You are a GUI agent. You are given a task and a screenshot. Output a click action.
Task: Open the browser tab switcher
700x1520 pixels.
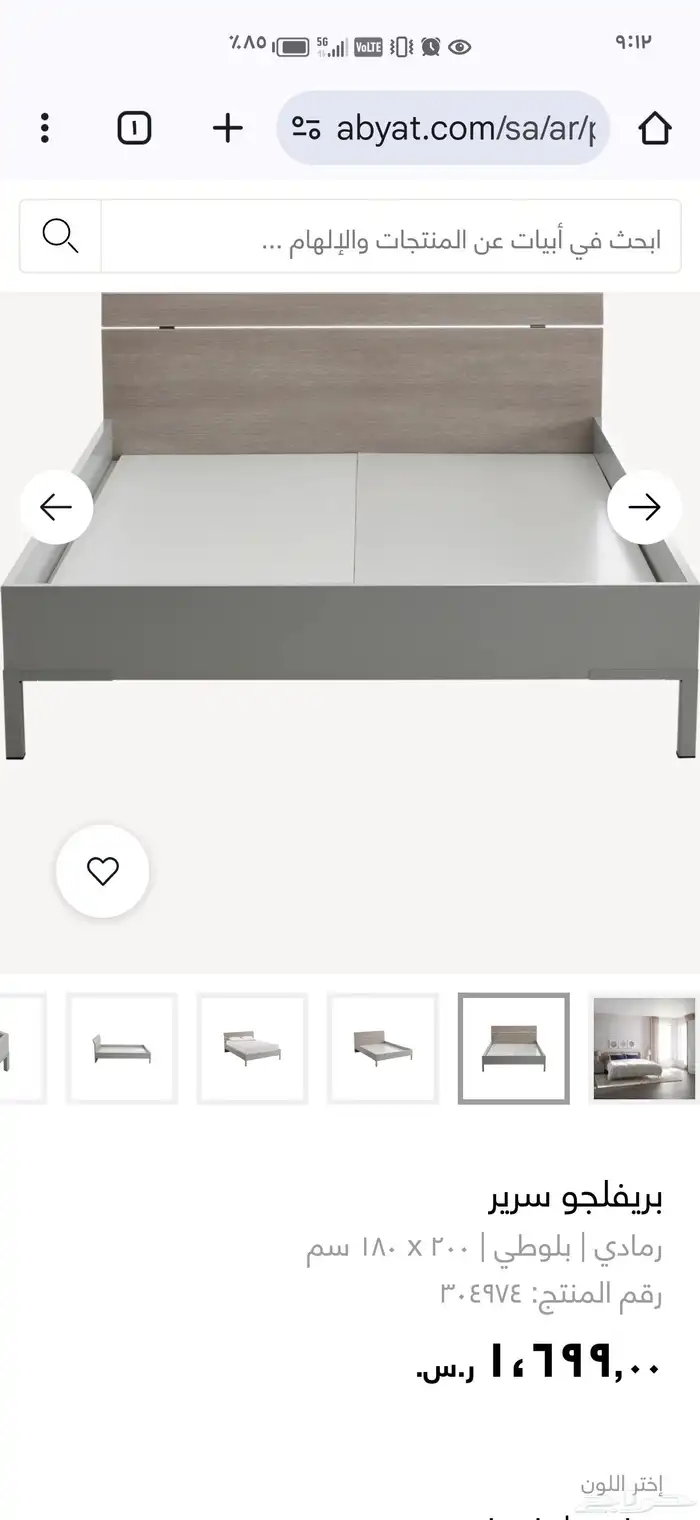coord(135,128)
